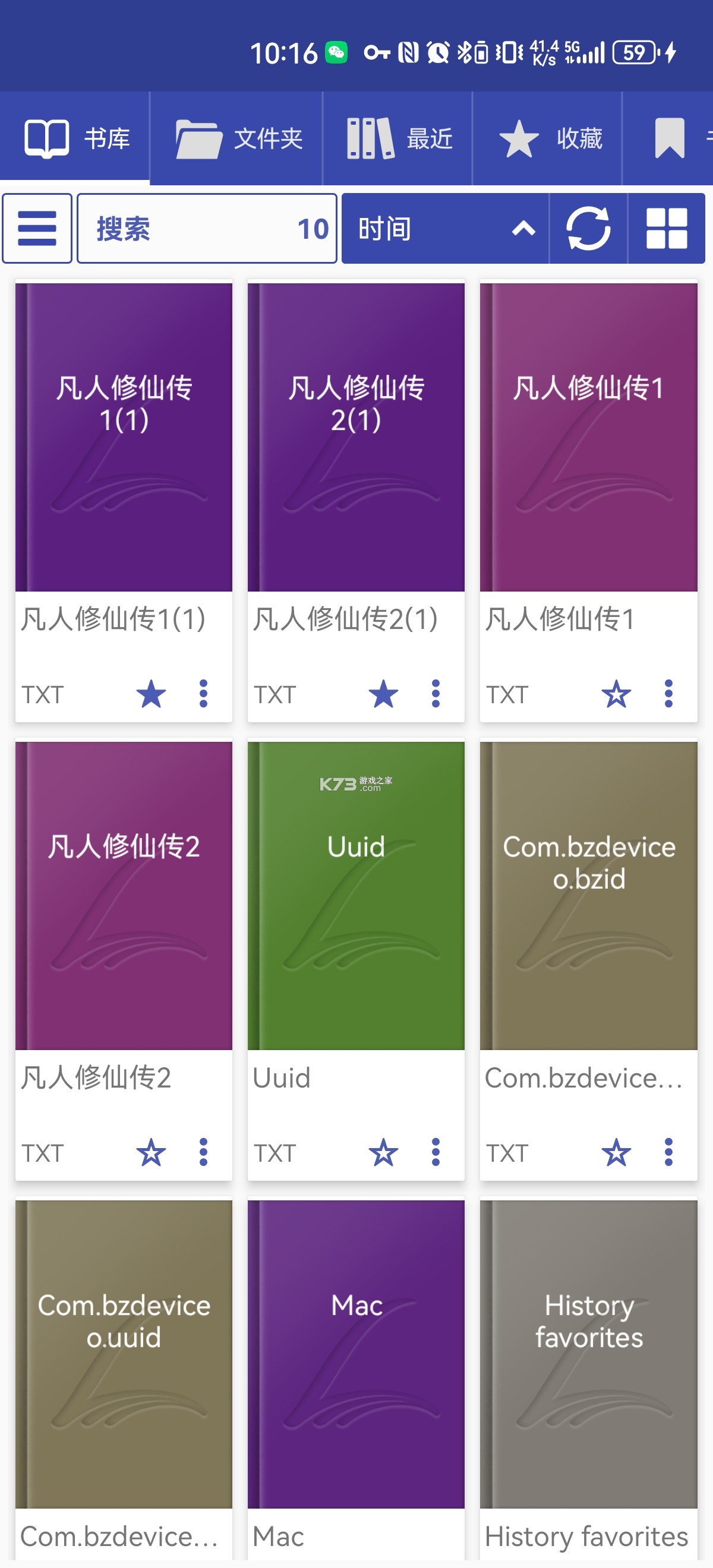Switch to grid layout view icon

(667, 228)
